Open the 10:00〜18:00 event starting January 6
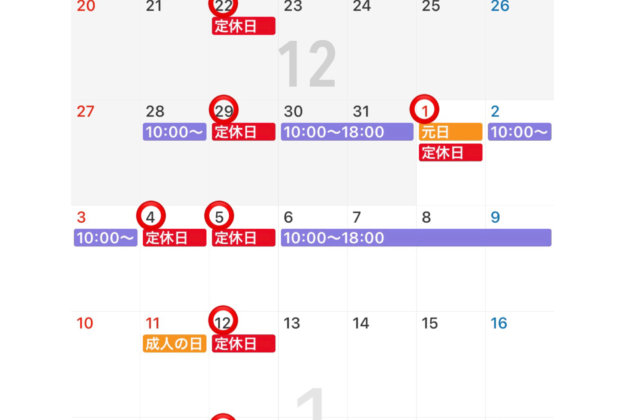 [x=415, y=238]
